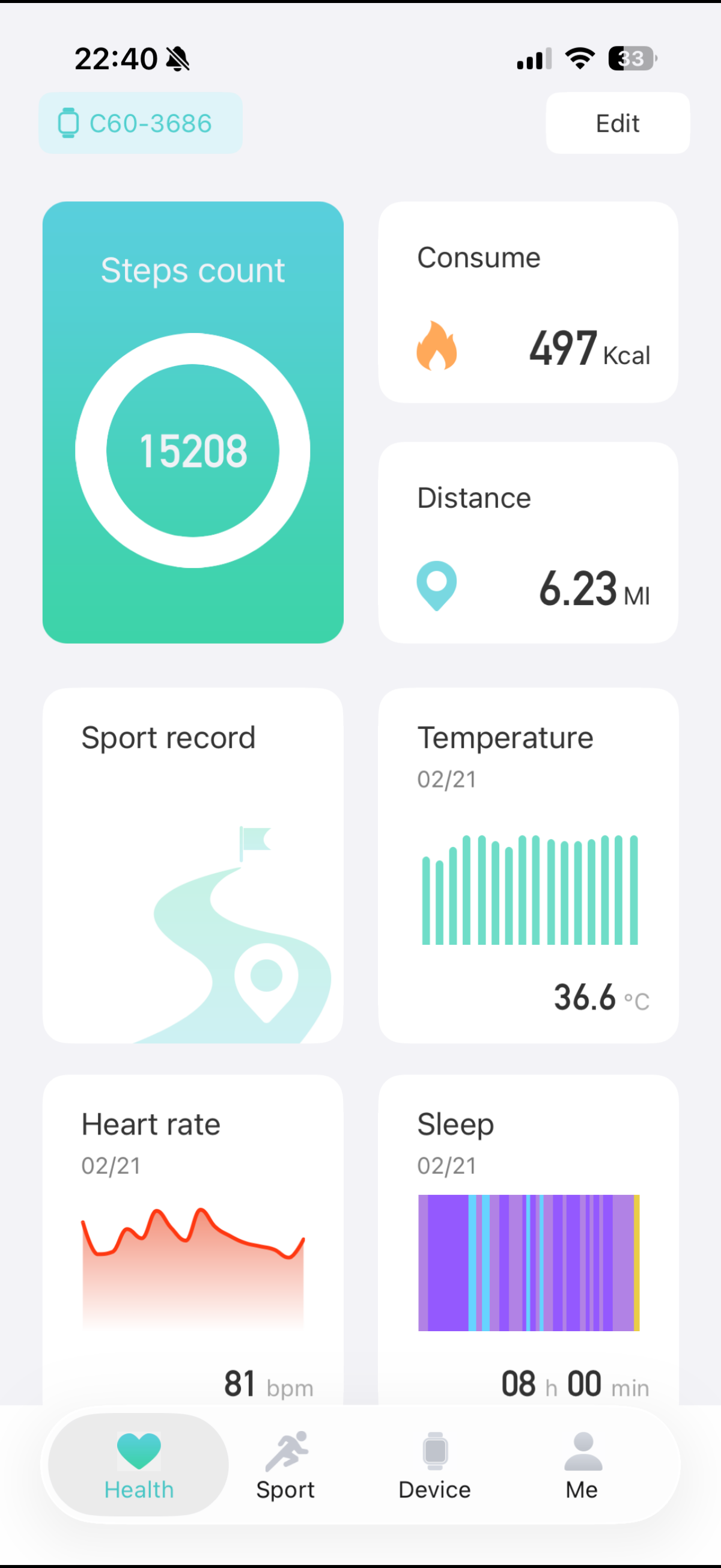Open the Heart rate card
The image size is (721, 1568).
point(193,1242)
